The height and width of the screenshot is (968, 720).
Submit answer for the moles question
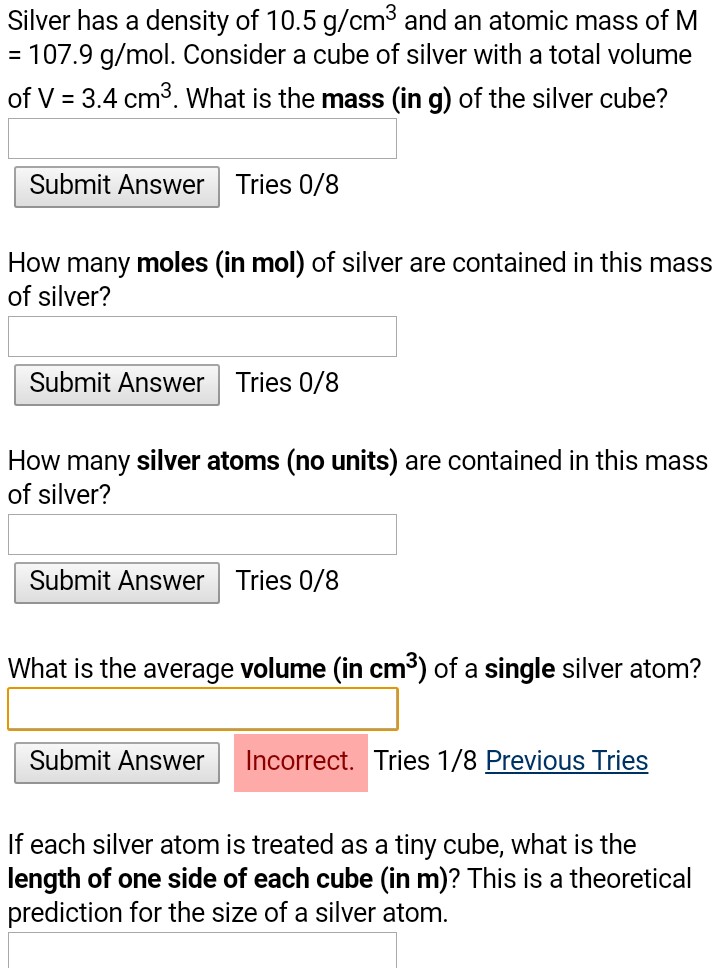pyautogui.click(x=117, y=384)
